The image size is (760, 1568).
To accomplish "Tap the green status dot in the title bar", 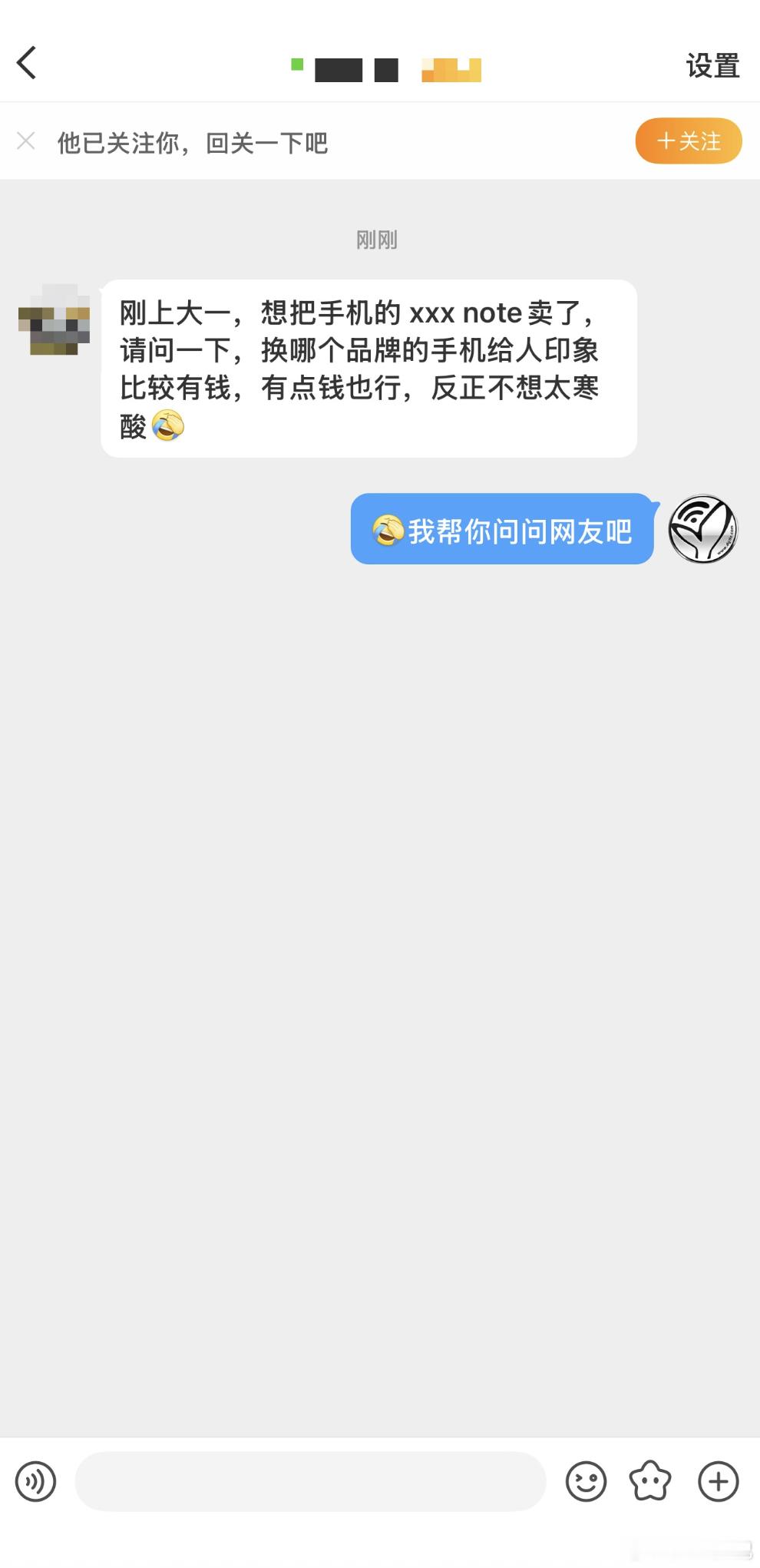I will click(x=296, y=66).
